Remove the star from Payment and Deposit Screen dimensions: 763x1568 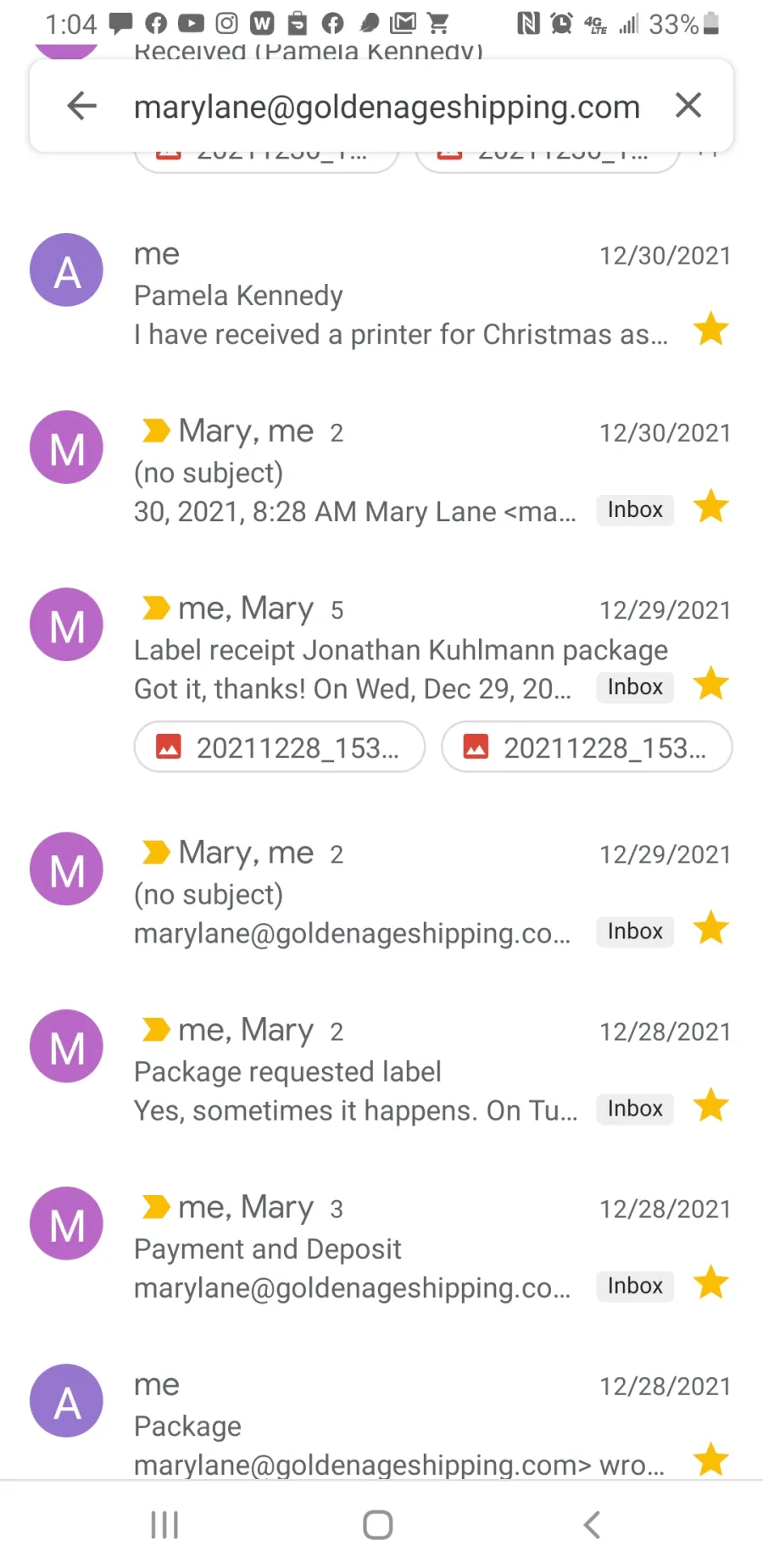pyautogui.click(x=710, y=1283)
